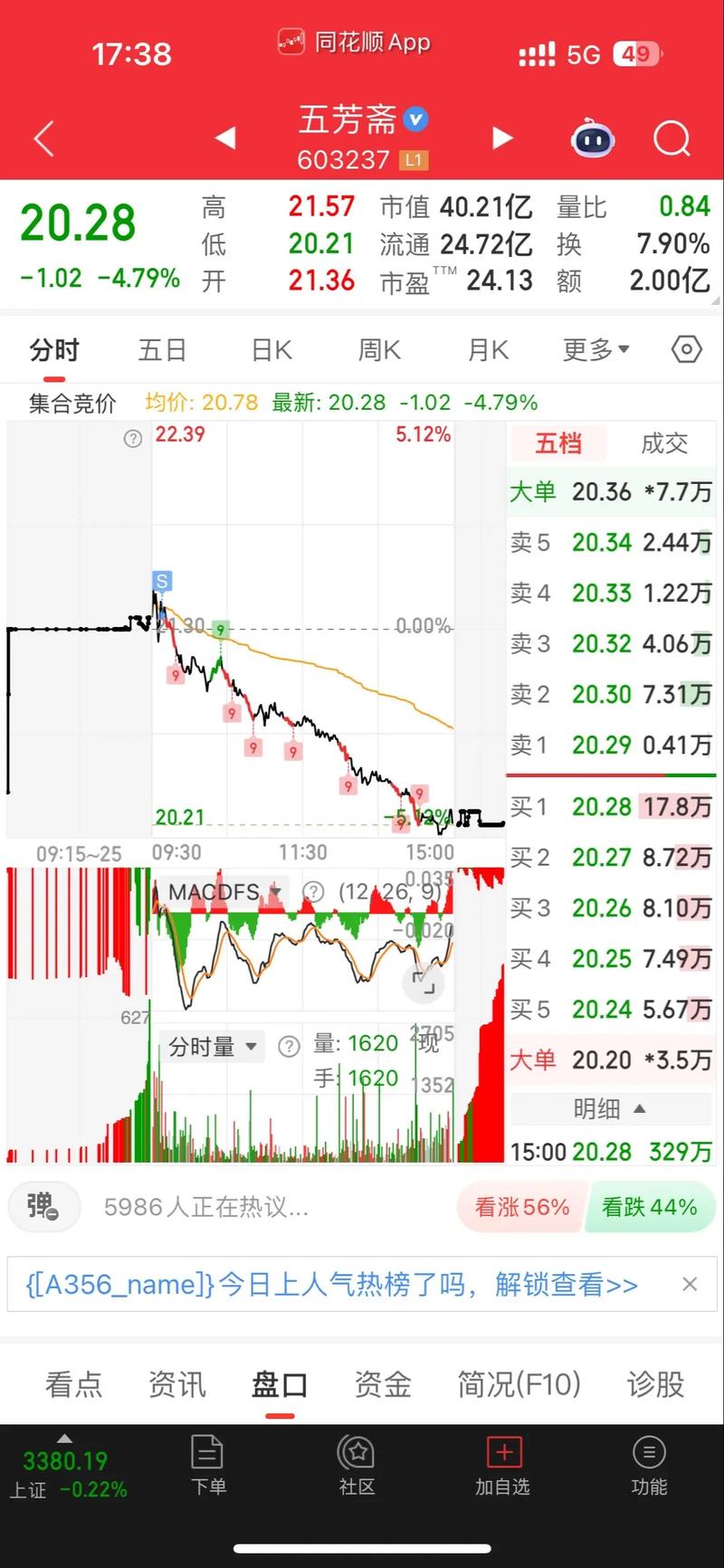Open the 更多 chart period dropdown
724x1568 pixels.
click(x=595, y=348)
